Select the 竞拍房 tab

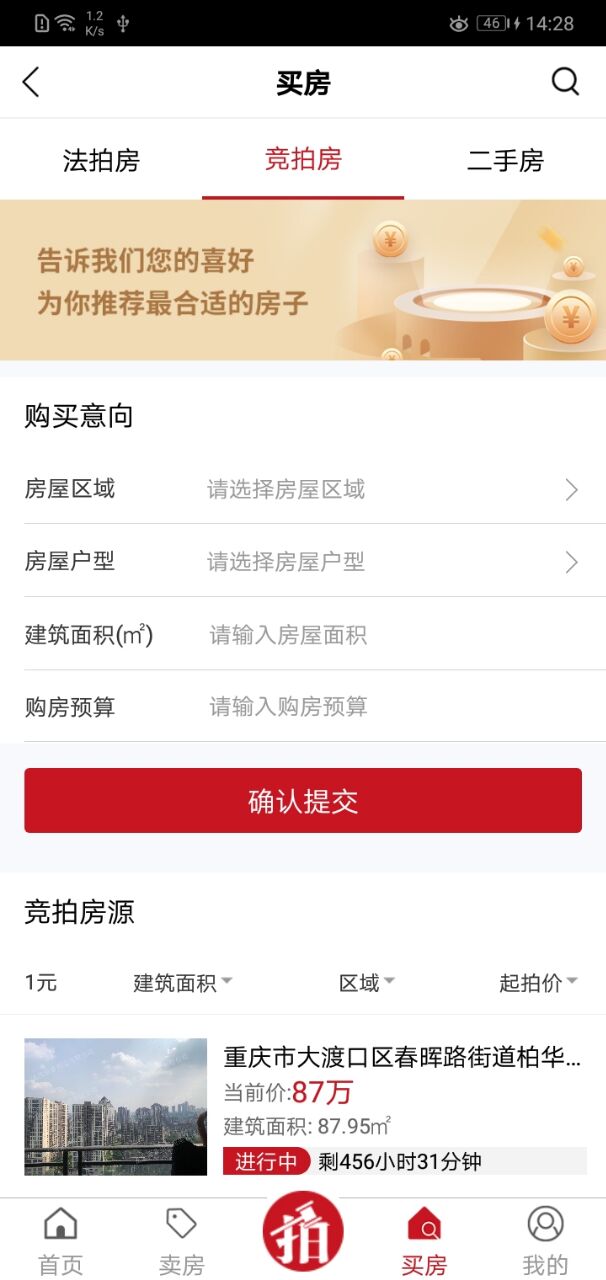(303, 159)
